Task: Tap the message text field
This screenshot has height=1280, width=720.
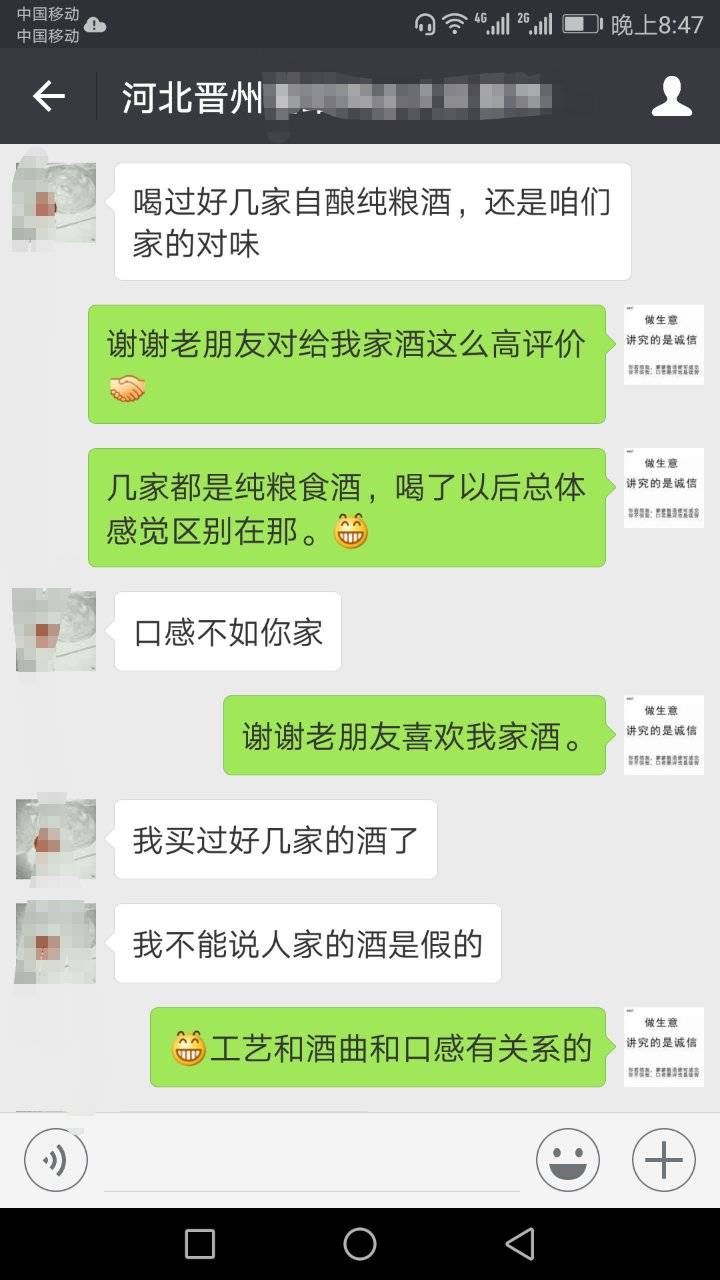Action: click(312, 1162)
